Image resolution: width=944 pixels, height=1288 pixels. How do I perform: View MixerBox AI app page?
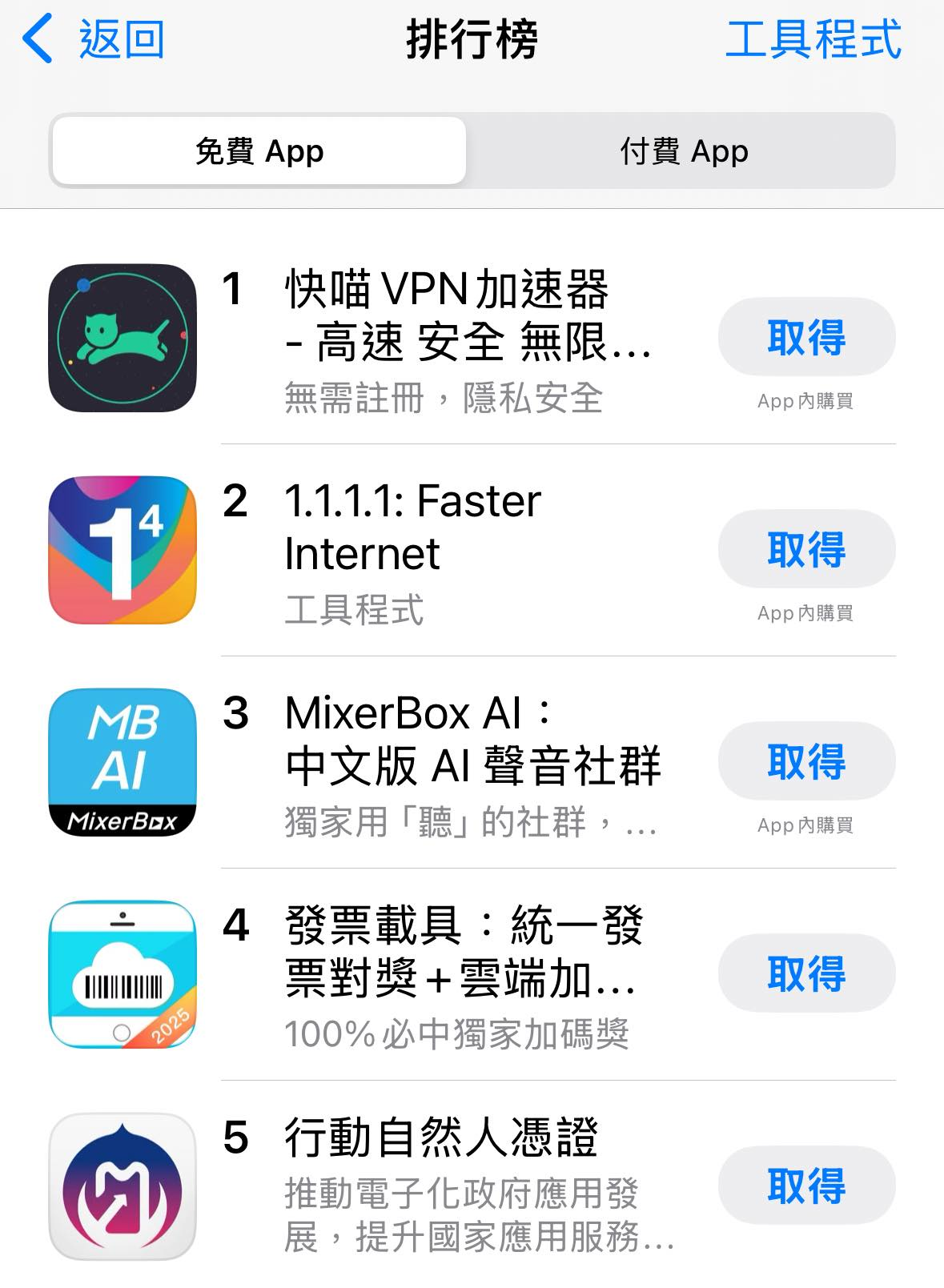pyautogui.click(x=472, y=740)
